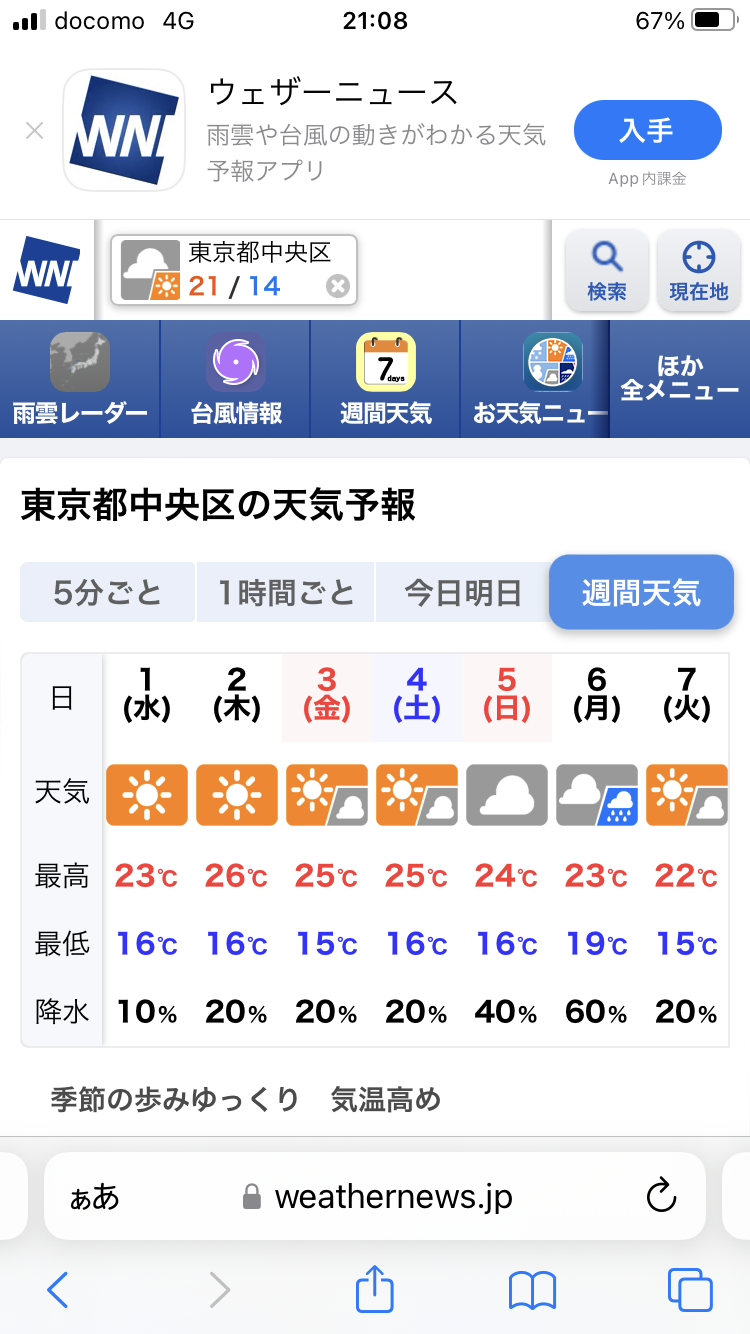Go back in Safari

coord(58,1290)
